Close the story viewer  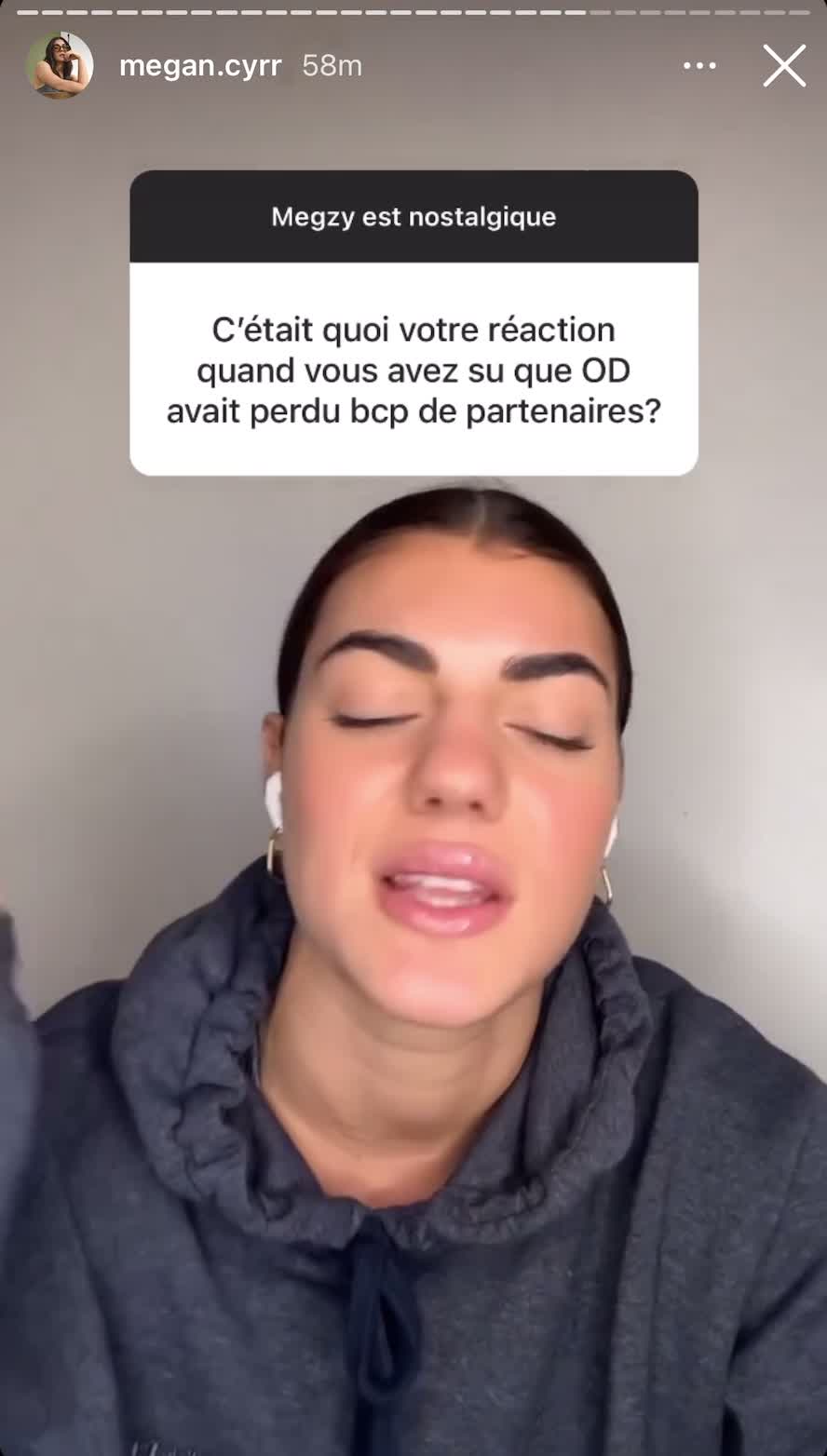(x=784, y=66)
